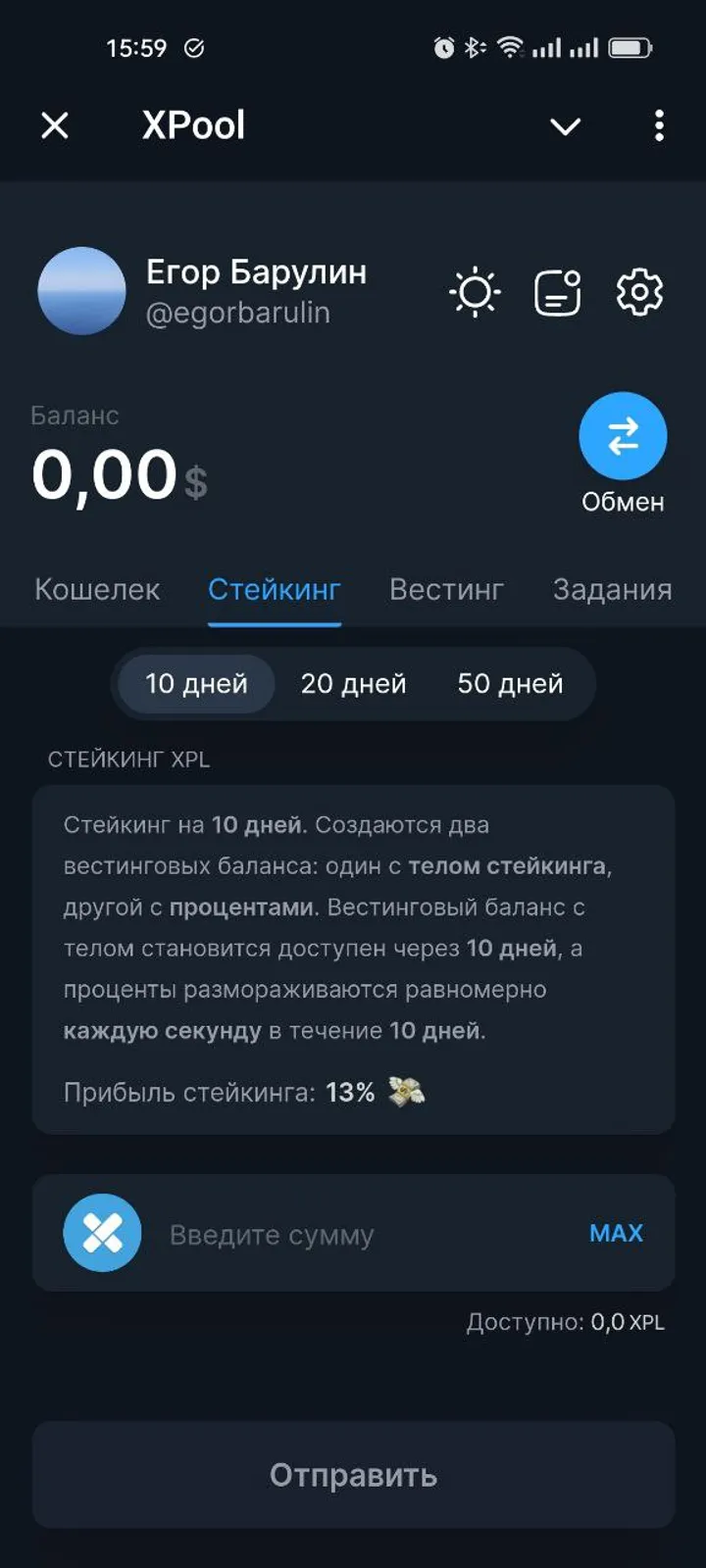This screenshot has height=1568, width=706.
Task: Collapse the mini app via chevron
Action: (565, 127)
